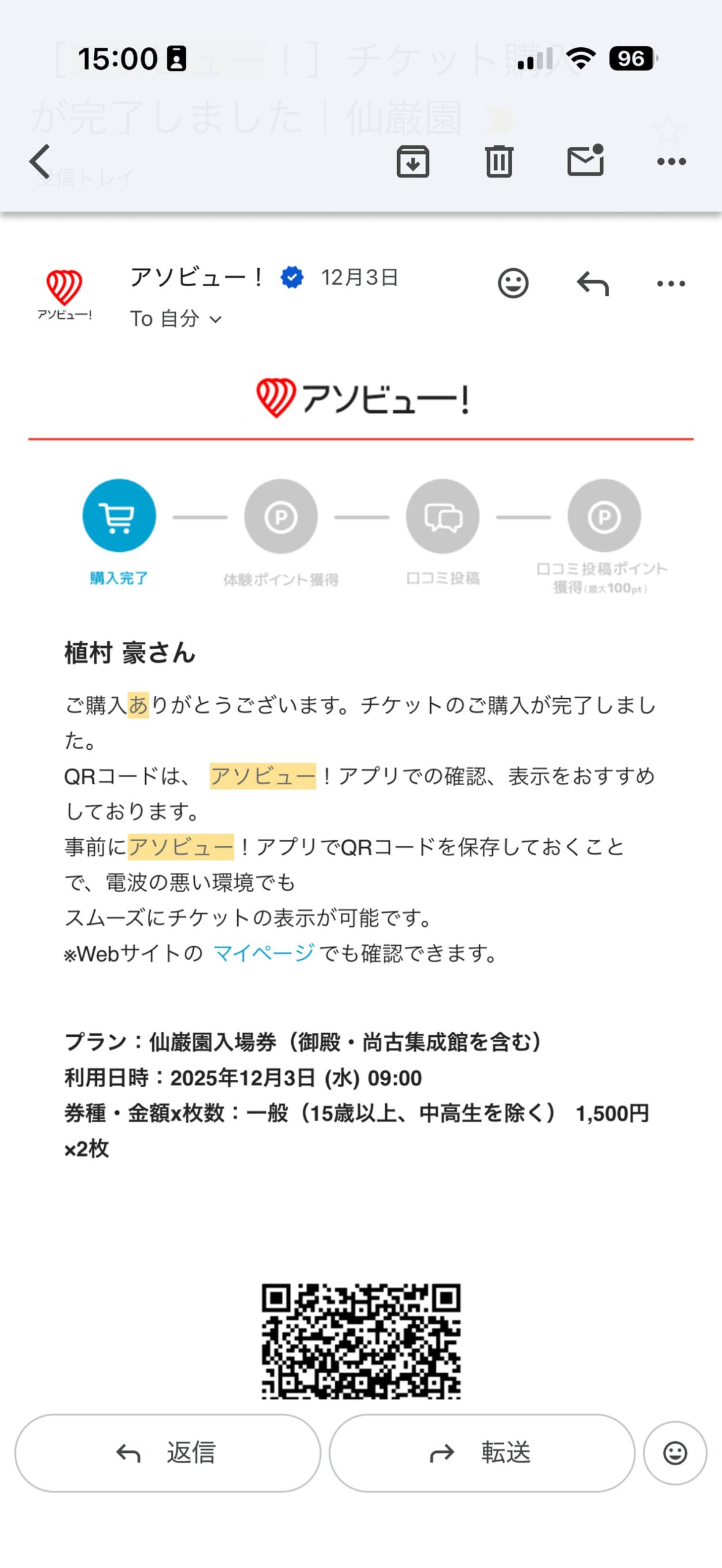Open the message's three-dot menu

[x=671, y=284]
